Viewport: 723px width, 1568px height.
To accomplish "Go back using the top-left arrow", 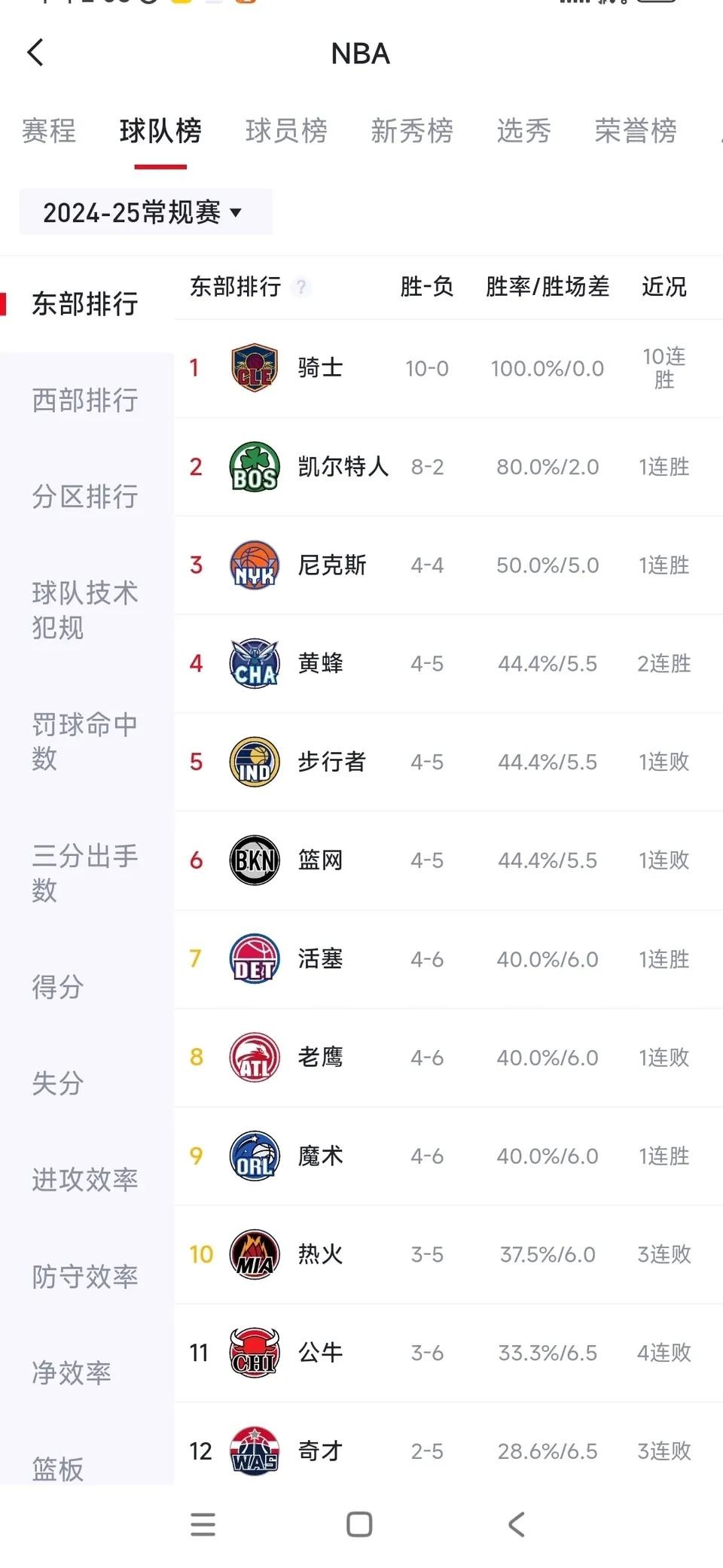I will coord(35,53).
